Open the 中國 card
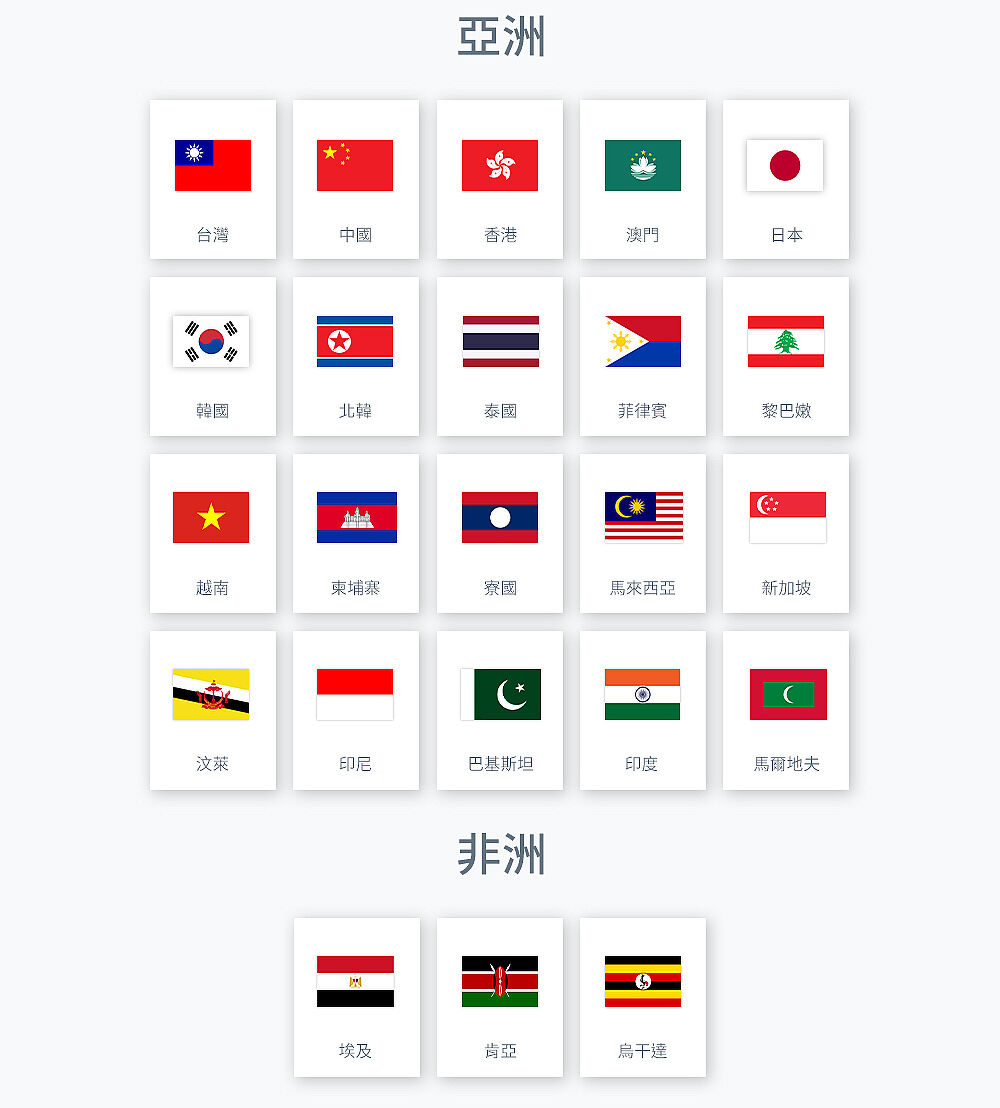 (x=356, y=180)
